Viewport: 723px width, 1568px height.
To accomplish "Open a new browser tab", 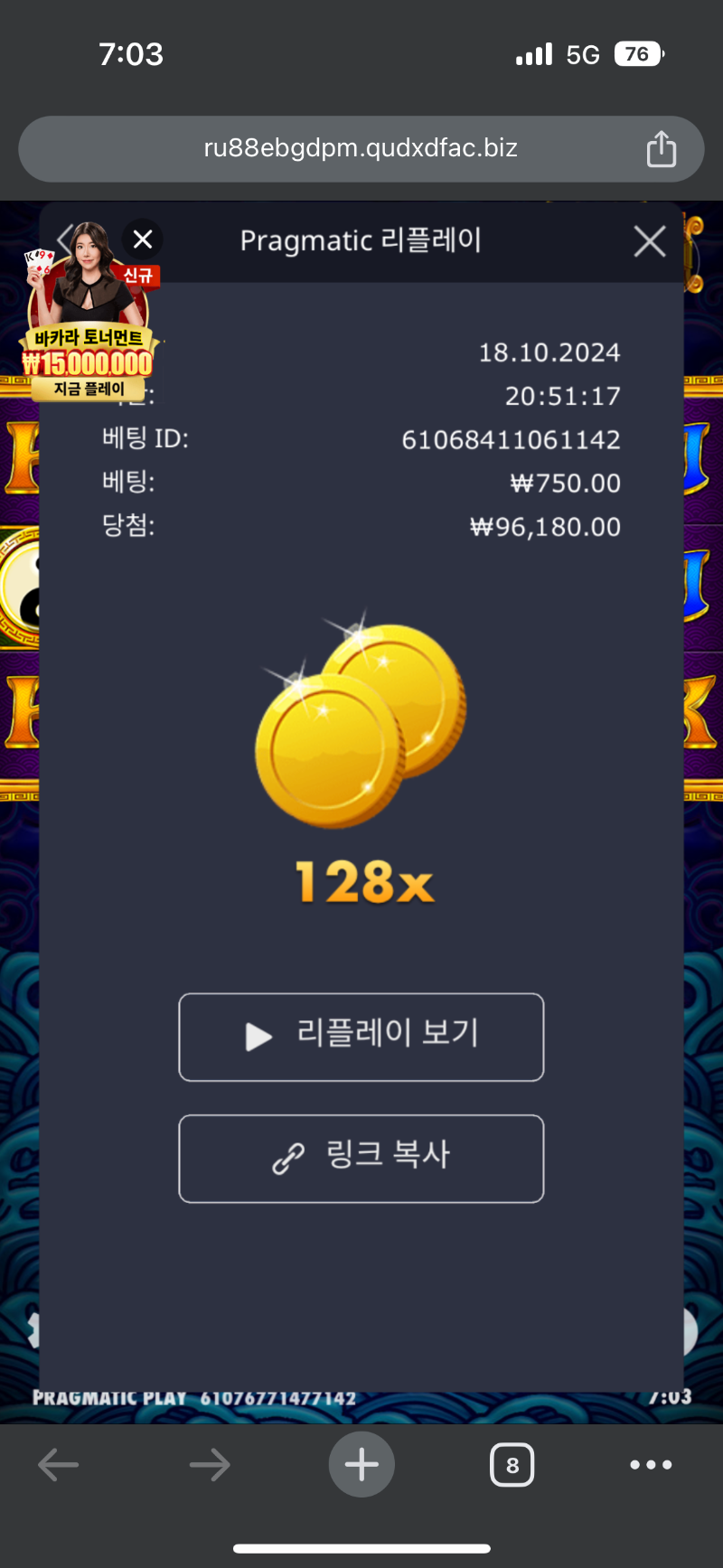I will pyautogui.click(x=361, y=1464).
